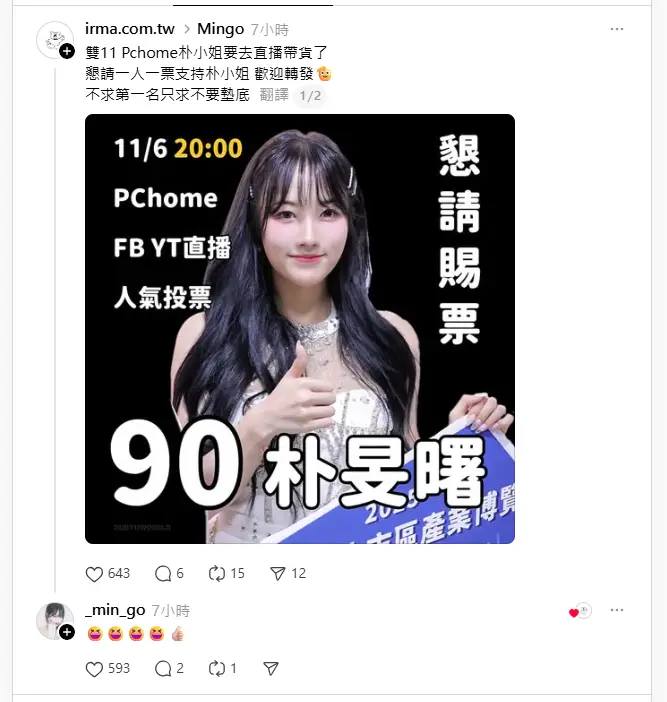
Task: Open comments on irma.com.tw post
Action: [x=163, y=573]
